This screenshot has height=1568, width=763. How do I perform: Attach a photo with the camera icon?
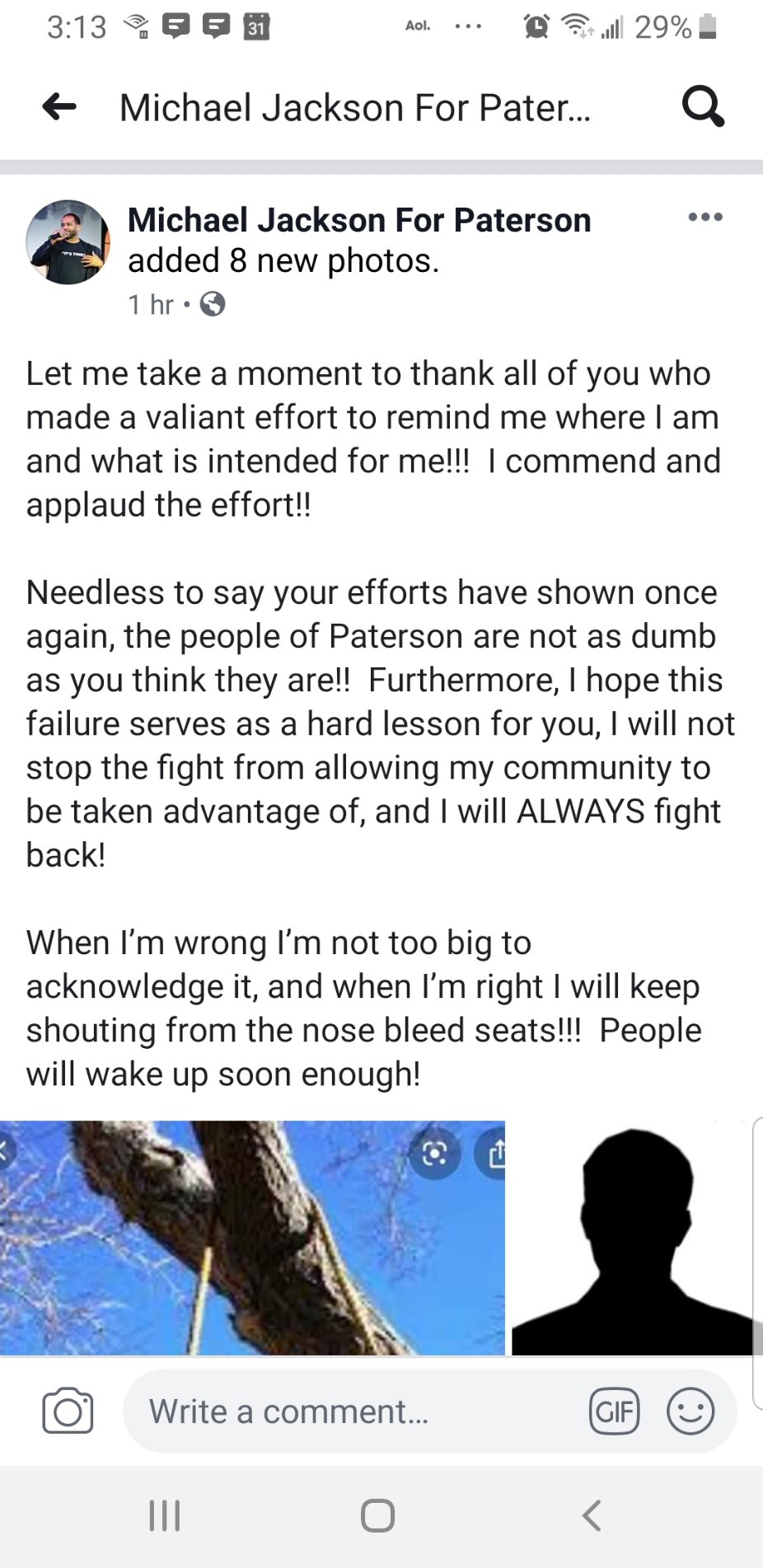[x=68, y=1411]
